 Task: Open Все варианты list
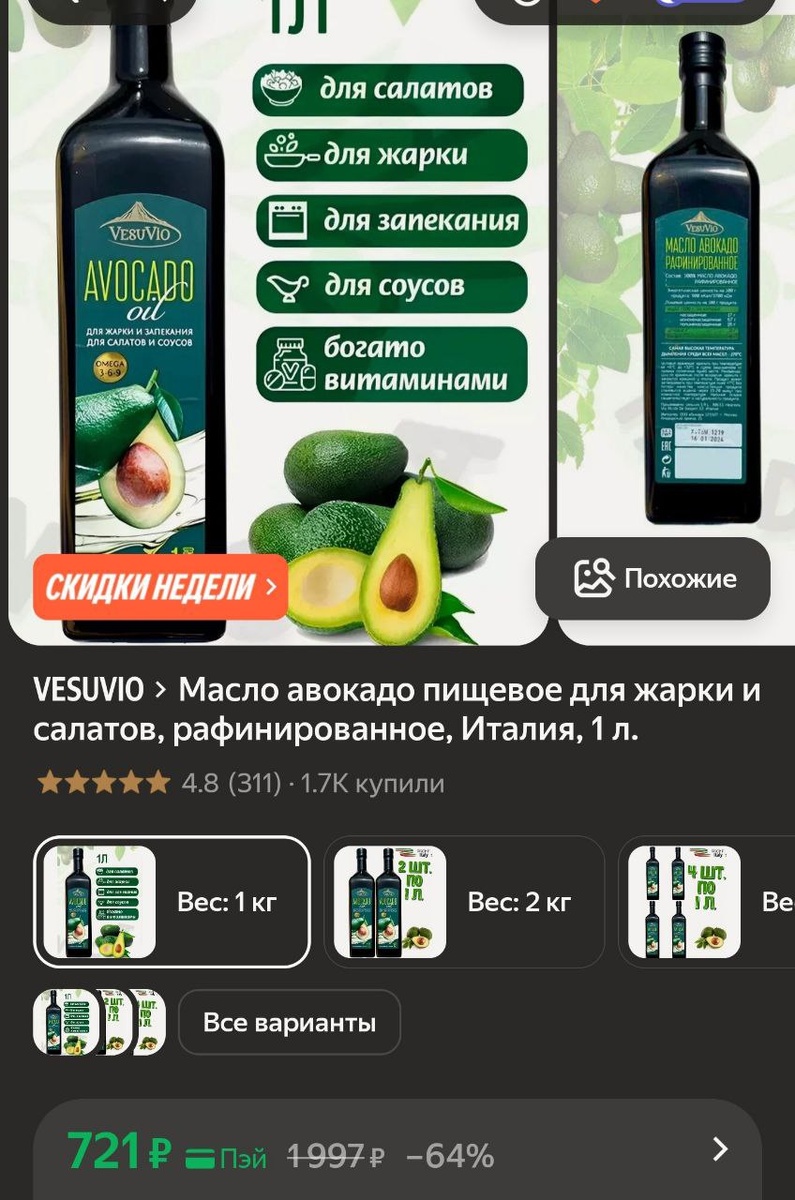[x=289, y=1023]
